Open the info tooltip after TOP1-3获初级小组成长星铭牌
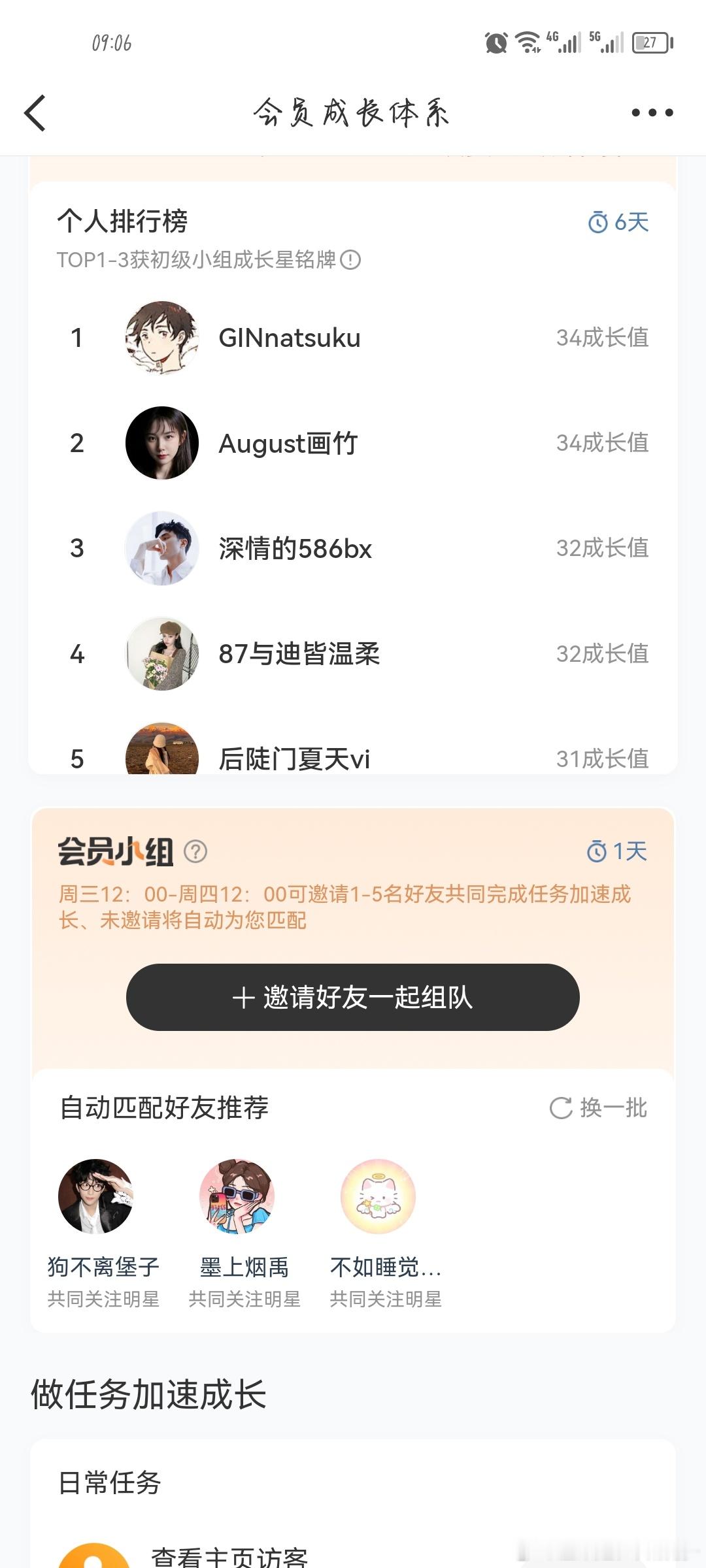 point(351,259)
